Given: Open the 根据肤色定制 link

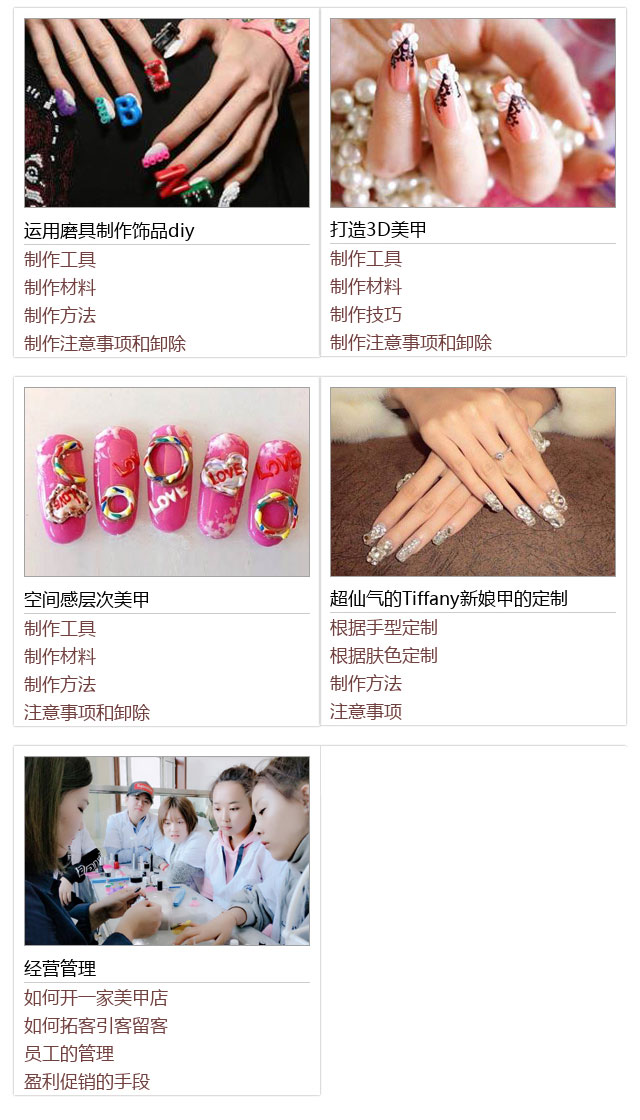Looking at the screenshot, I should pos(384,656).
